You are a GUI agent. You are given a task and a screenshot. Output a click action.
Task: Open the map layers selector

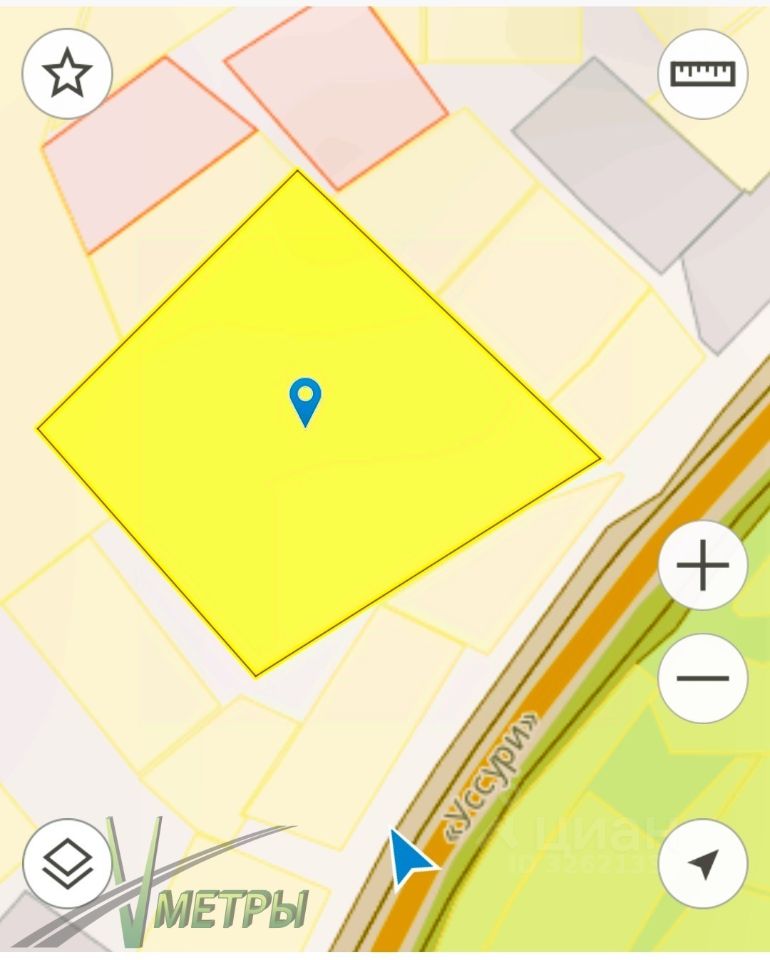coord(67,862)
